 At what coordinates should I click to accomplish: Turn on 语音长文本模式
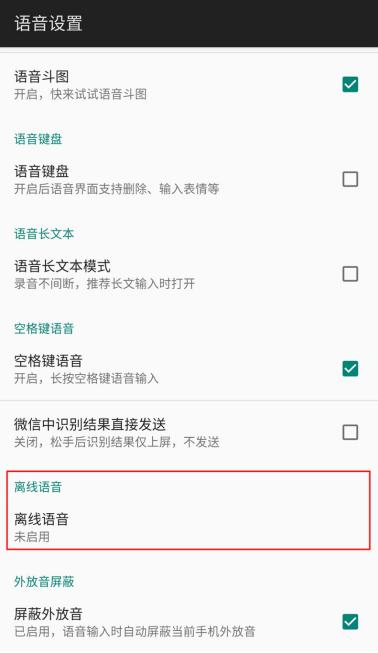(350, 274)
